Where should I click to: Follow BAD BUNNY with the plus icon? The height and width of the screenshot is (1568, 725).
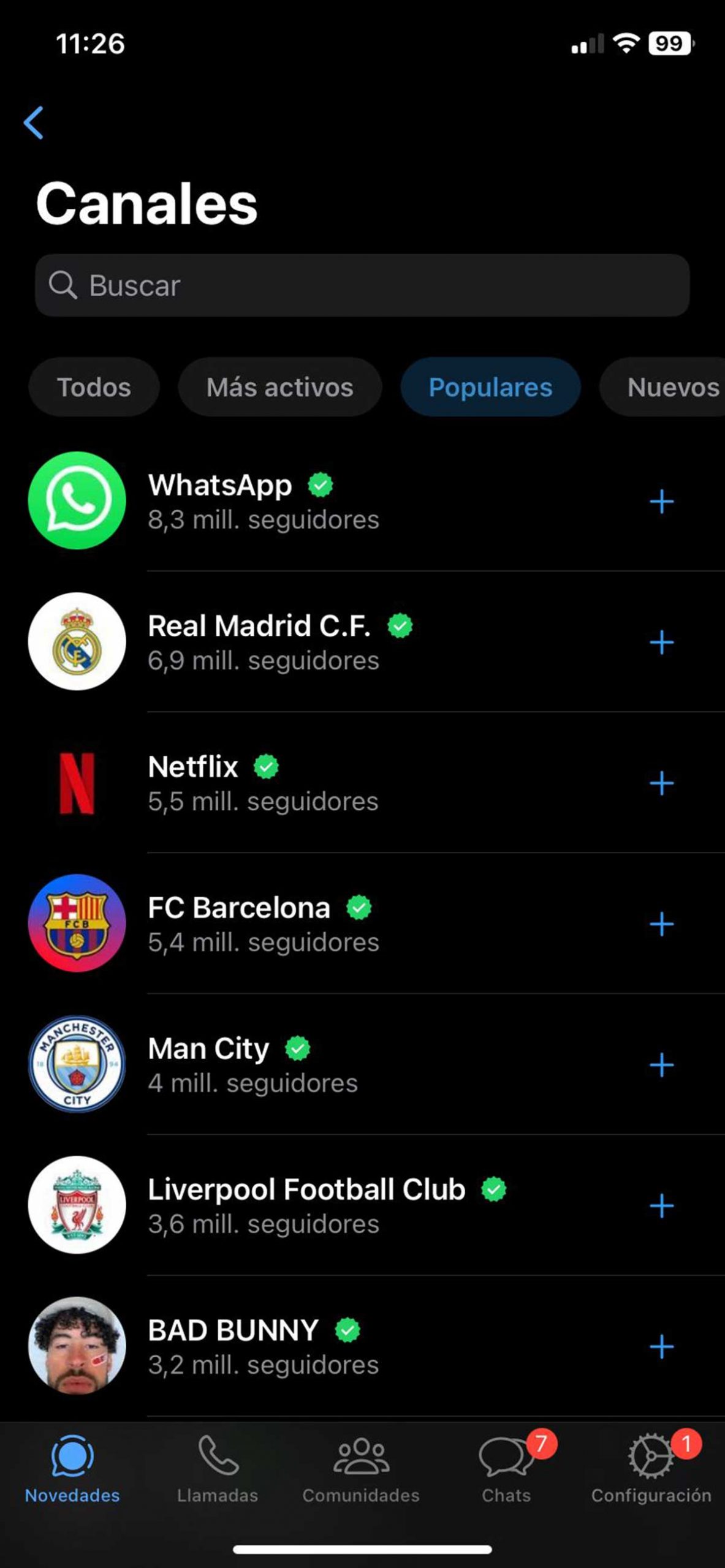coord(661,1347)
